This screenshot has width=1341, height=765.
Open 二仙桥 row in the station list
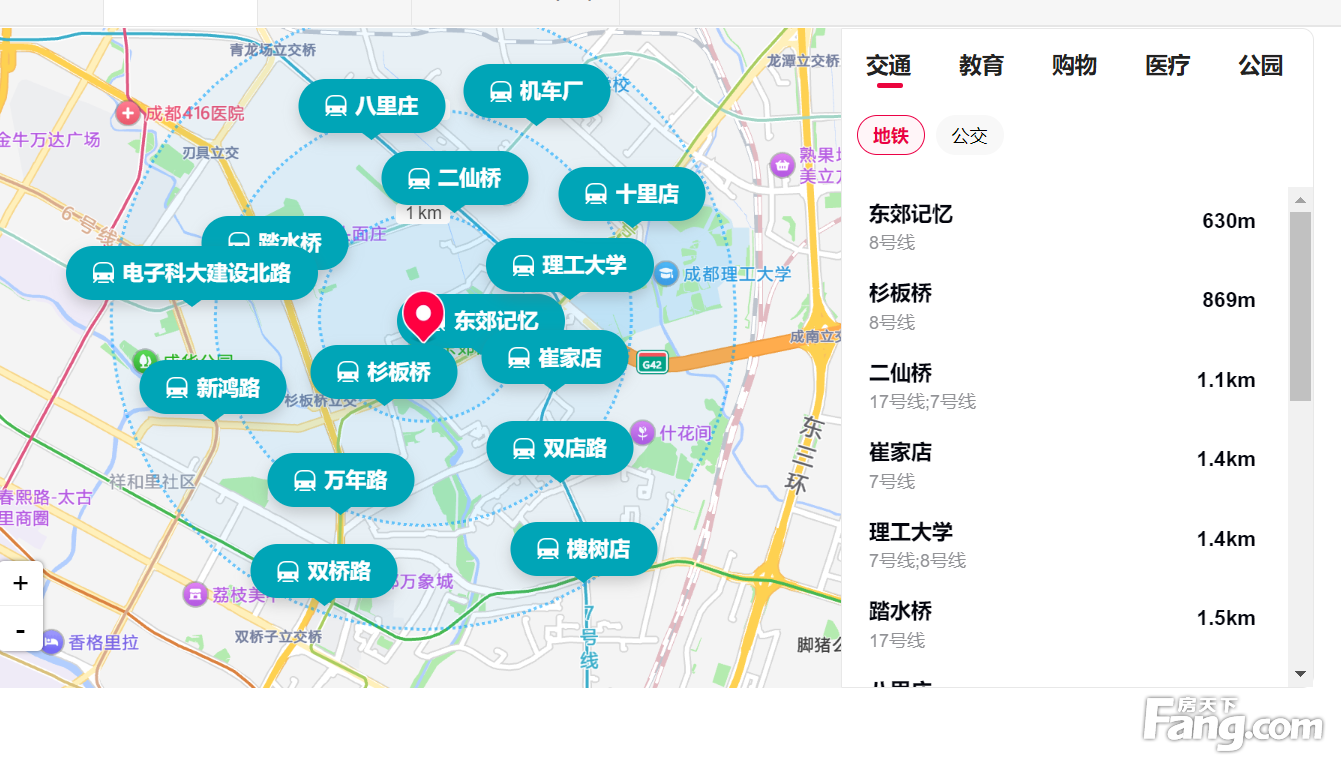point(1062,386)
